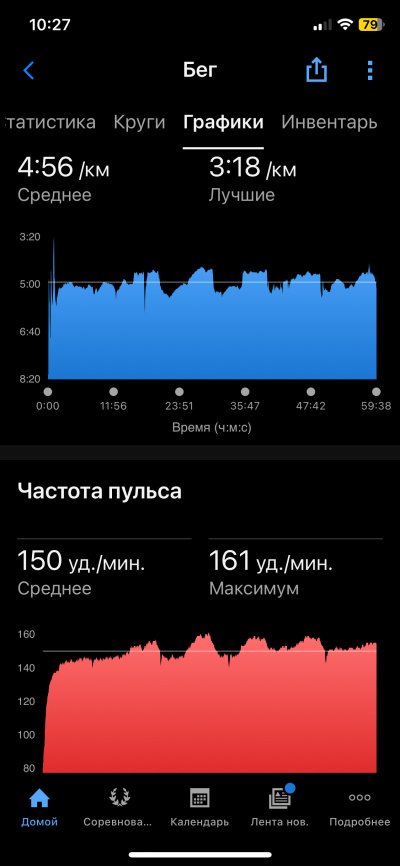Image resolution: width=400 pixels, height=866 pixels.
Task: Open the Календарь tab
Action: click(x=199, y=807)
